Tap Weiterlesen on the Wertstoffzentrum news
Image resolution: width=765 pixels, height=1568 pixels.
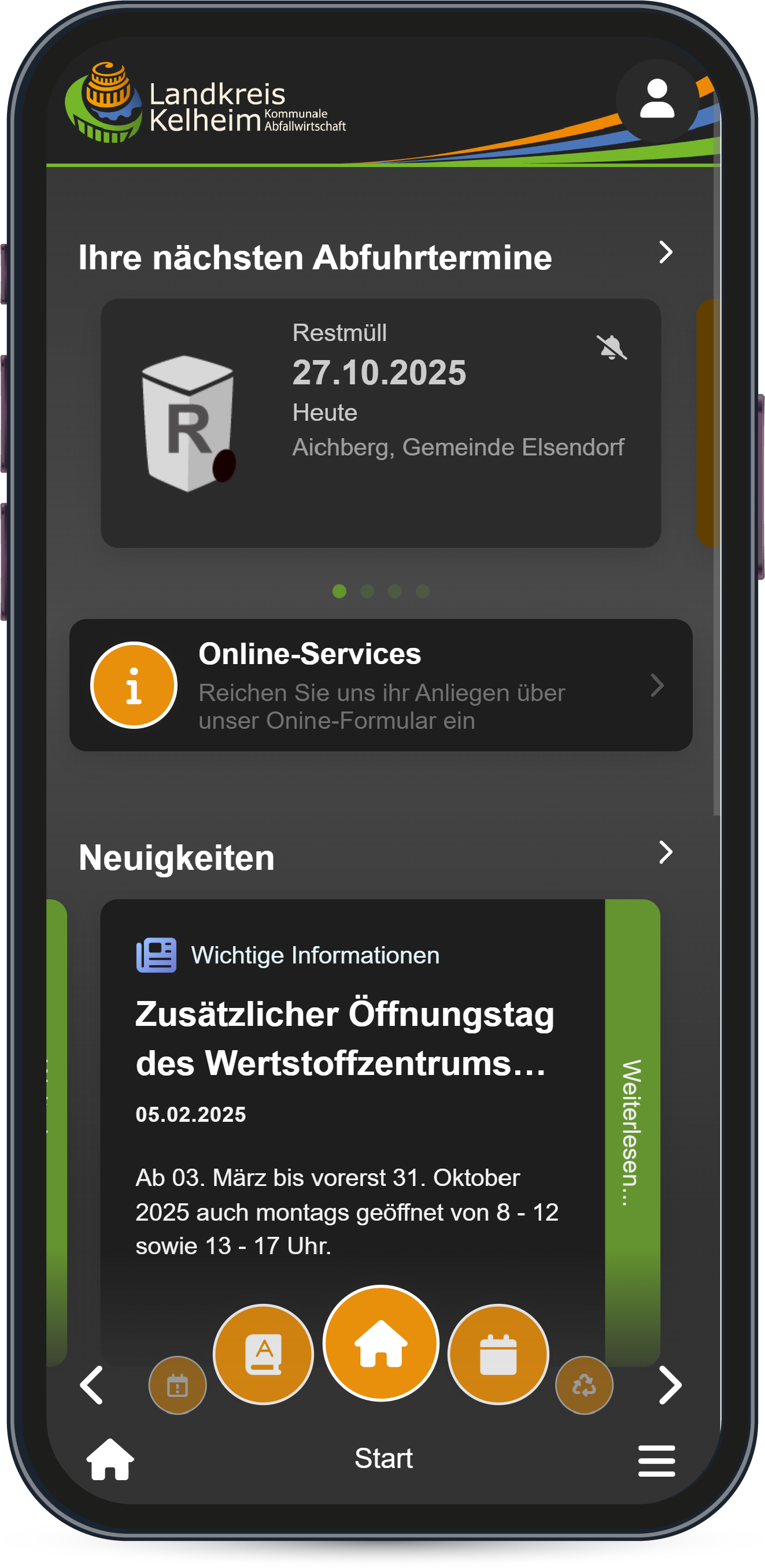tap(631, 1131)
